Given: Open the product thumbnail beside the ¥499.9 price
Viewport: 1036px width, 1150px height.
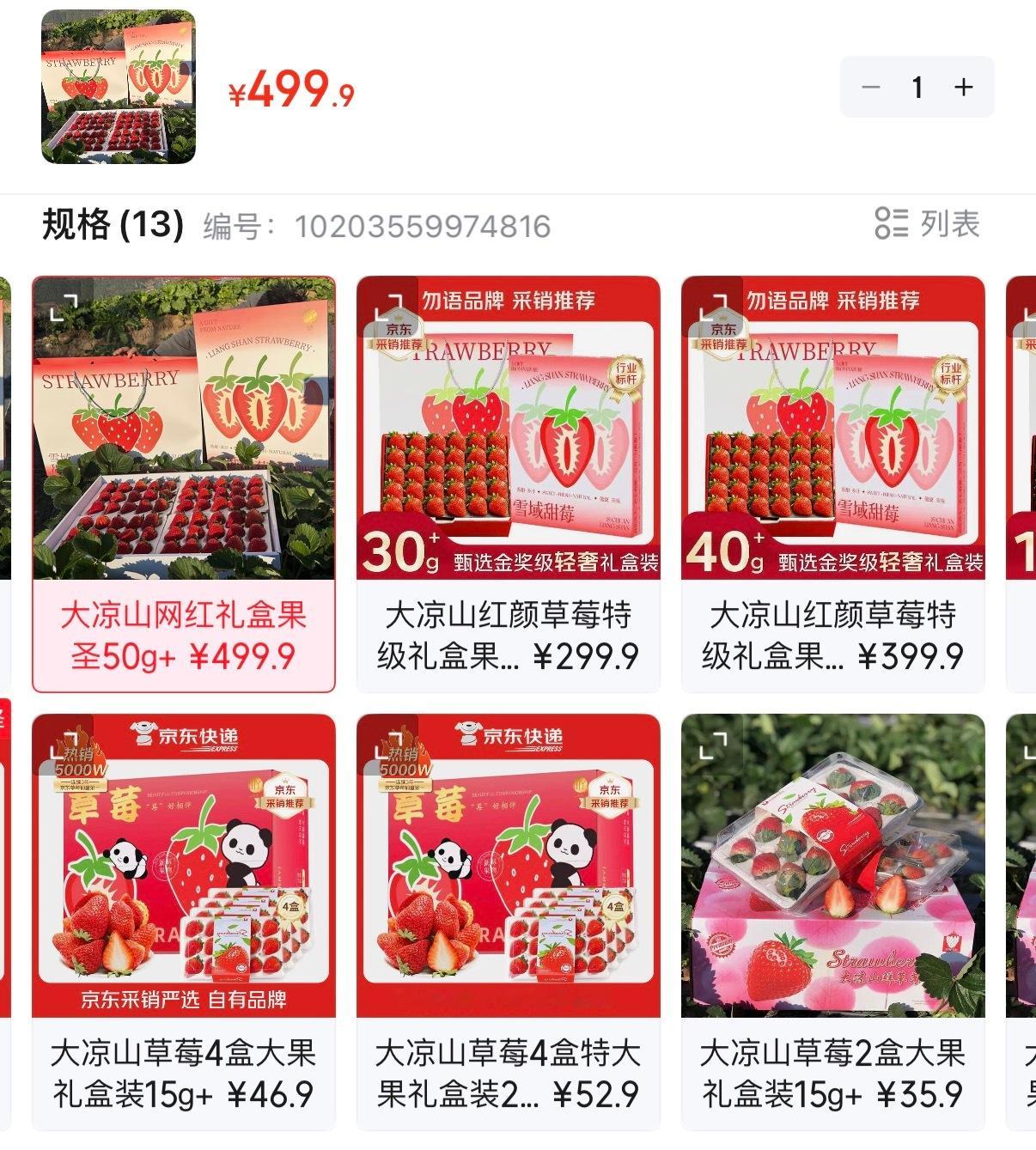Looking at the screenshot, I should tap(120, 86).
